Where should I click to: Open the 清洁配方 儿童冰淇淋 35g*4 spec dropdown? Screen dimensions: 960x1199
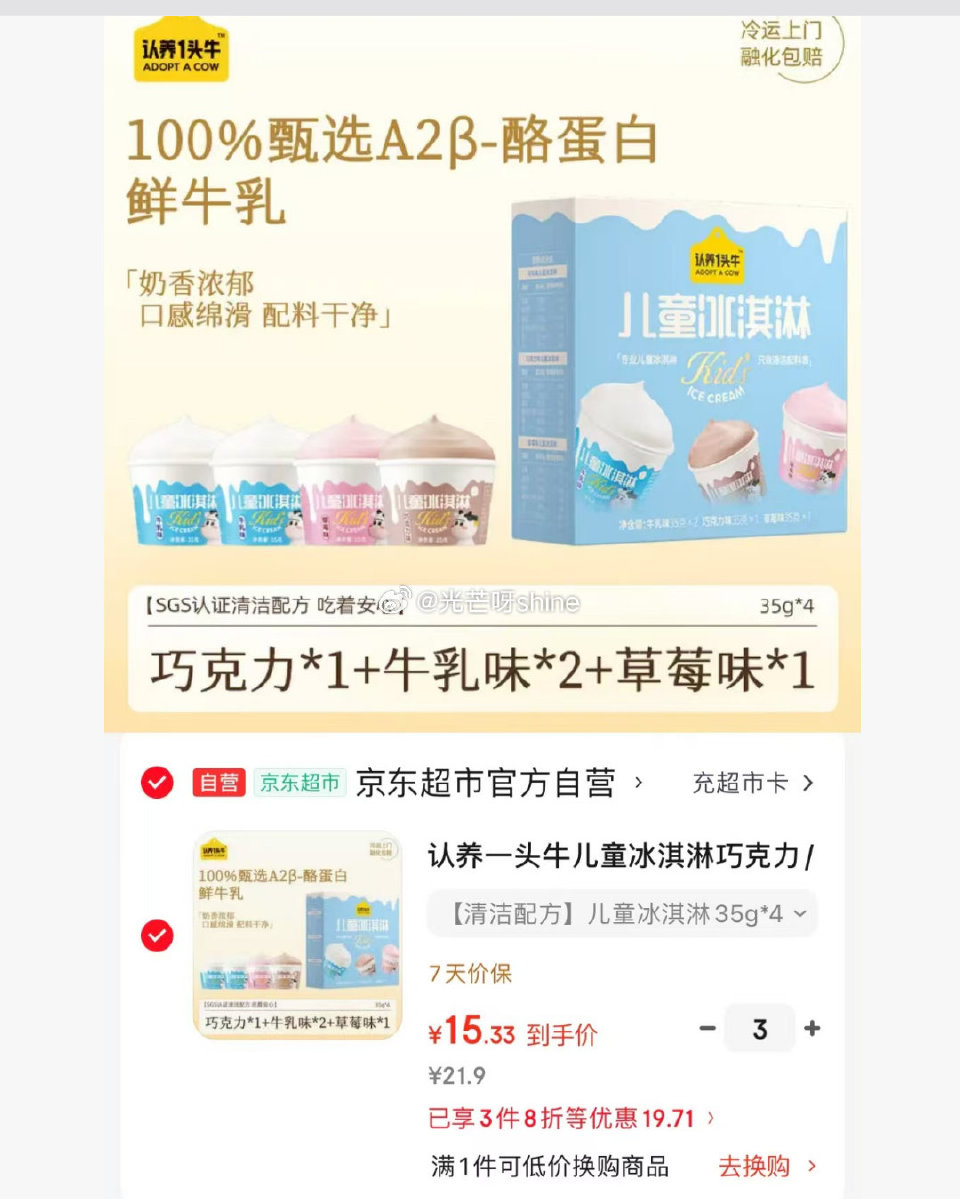point(620,911)
